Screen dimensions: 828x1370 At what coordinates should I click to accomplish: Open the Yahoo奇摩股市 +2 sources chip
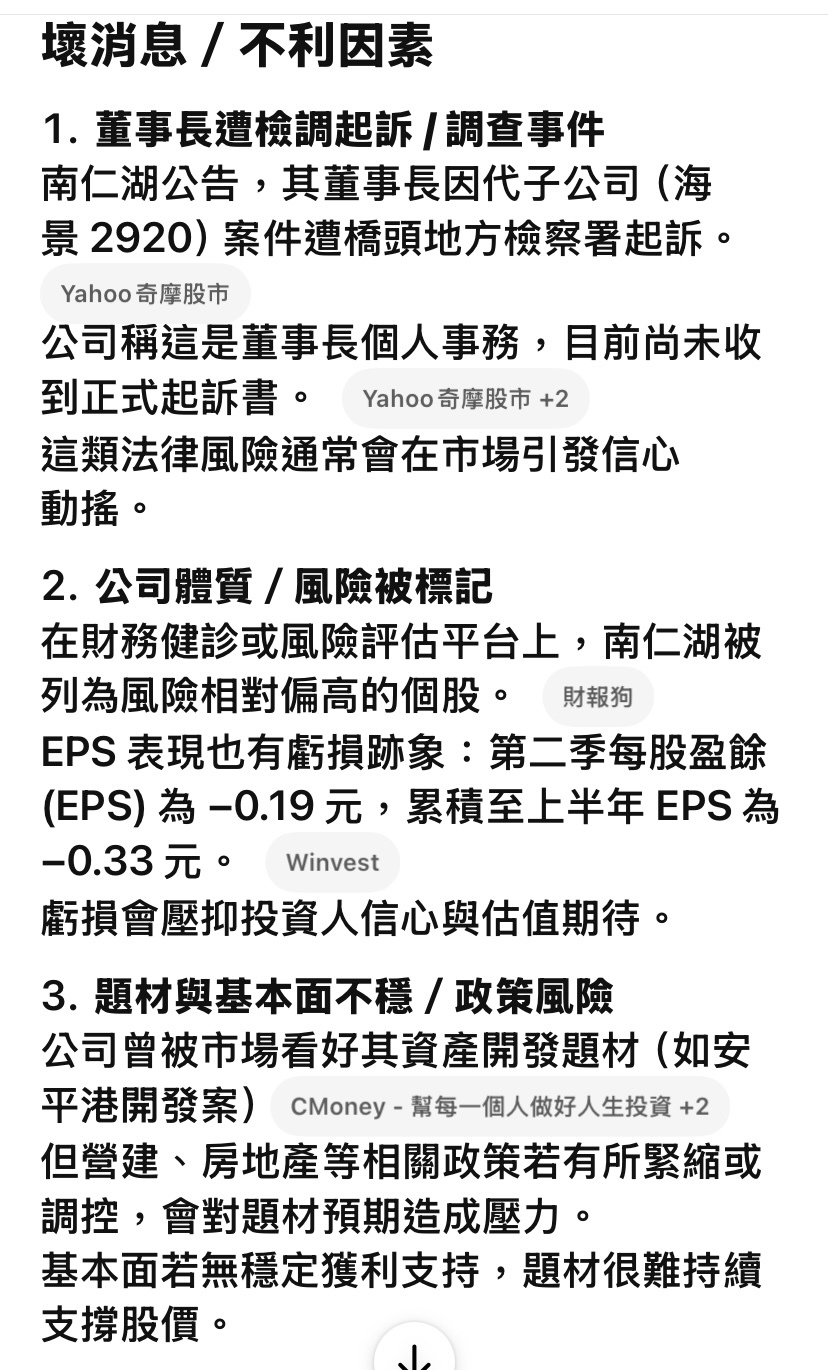pyautogui.click(x=465, y=399)
